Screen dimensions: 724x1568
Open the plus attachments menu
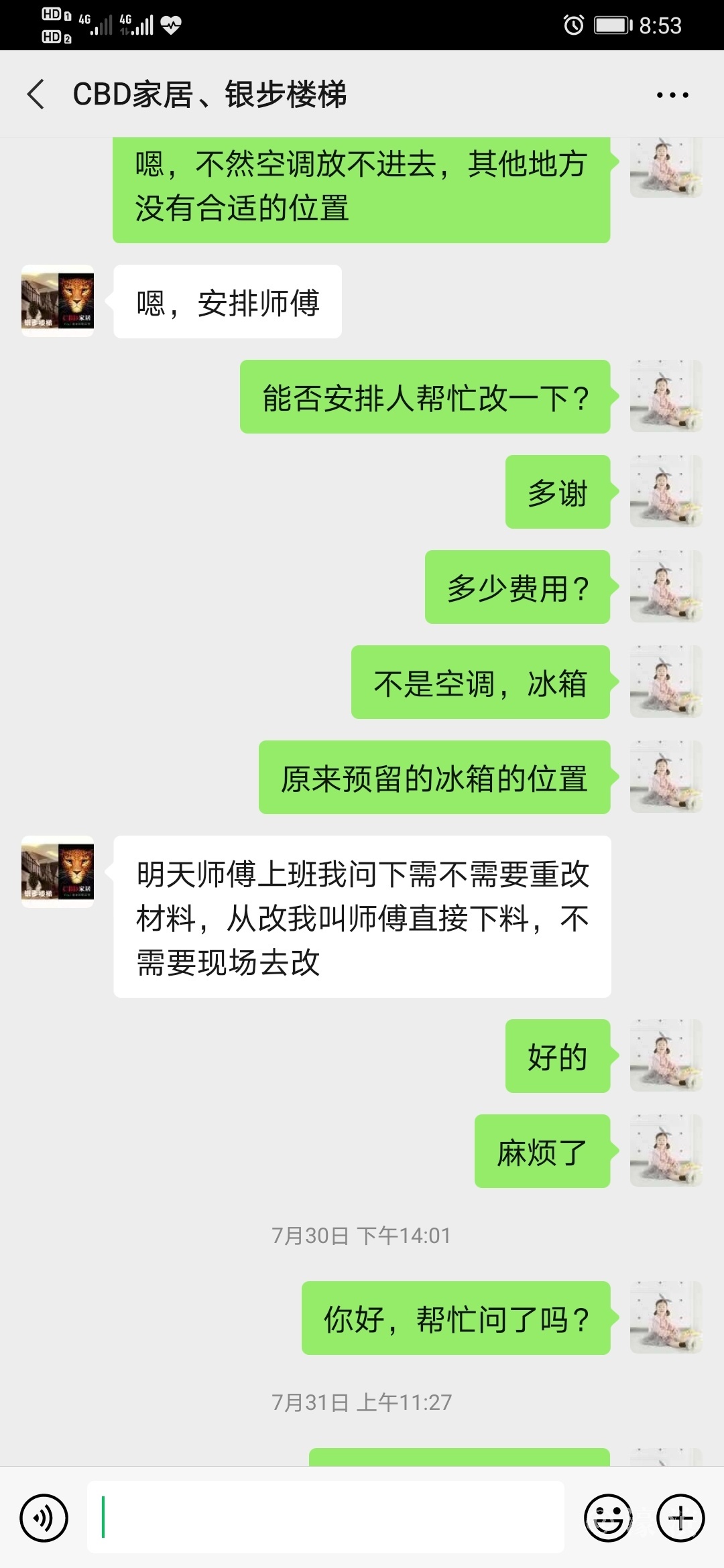tap(680, 1518)
